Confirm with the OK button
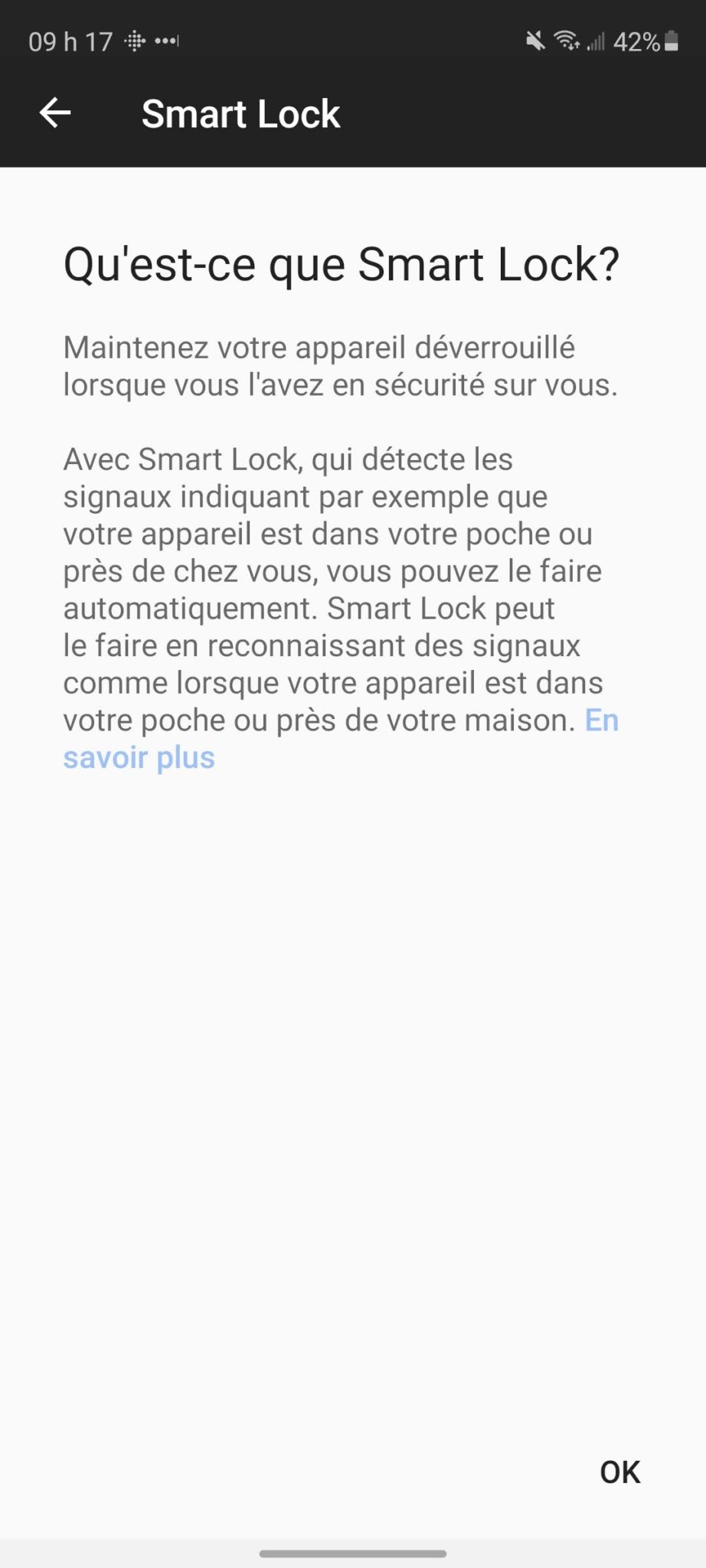 (x=619, y=1472)
